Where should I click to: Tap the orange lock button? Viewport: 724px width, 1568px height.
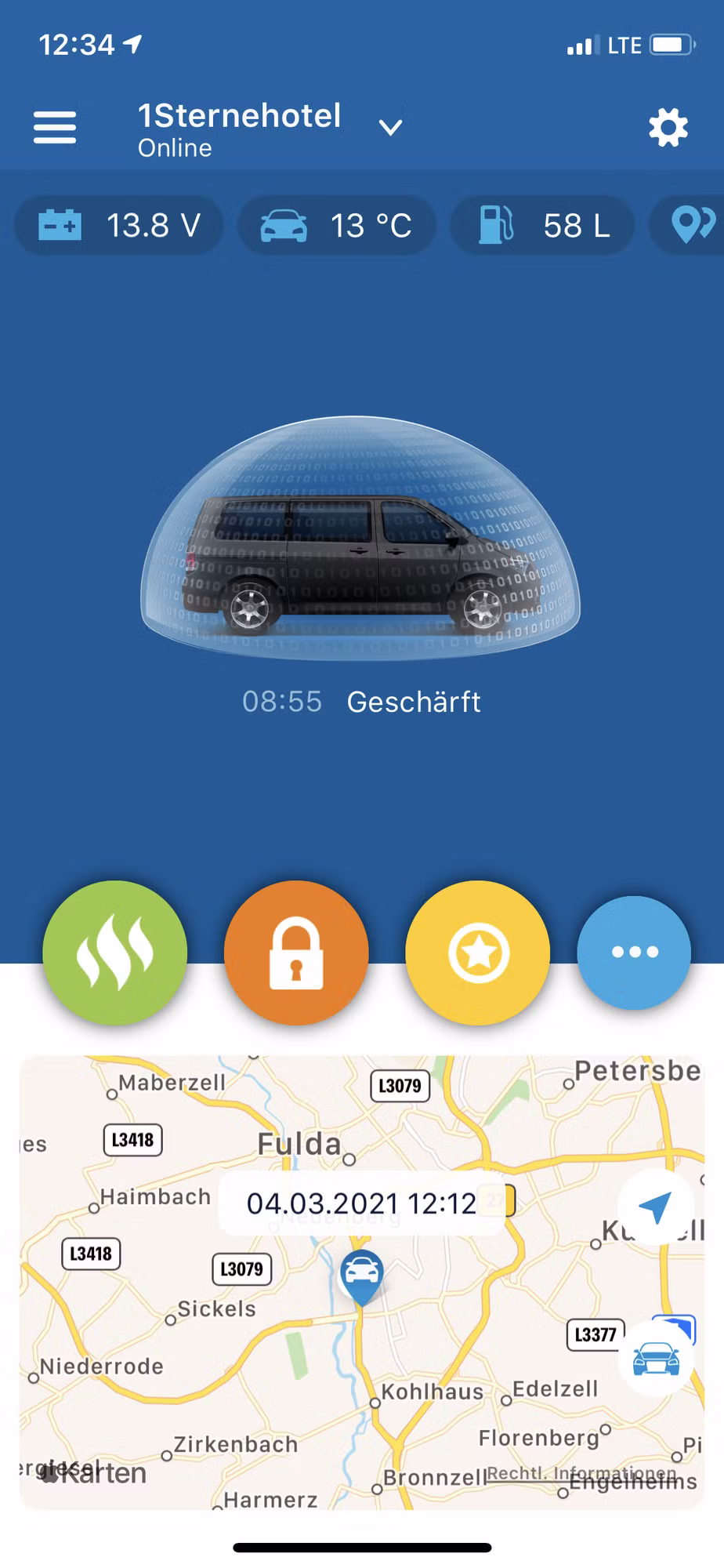tap(296, 953)
